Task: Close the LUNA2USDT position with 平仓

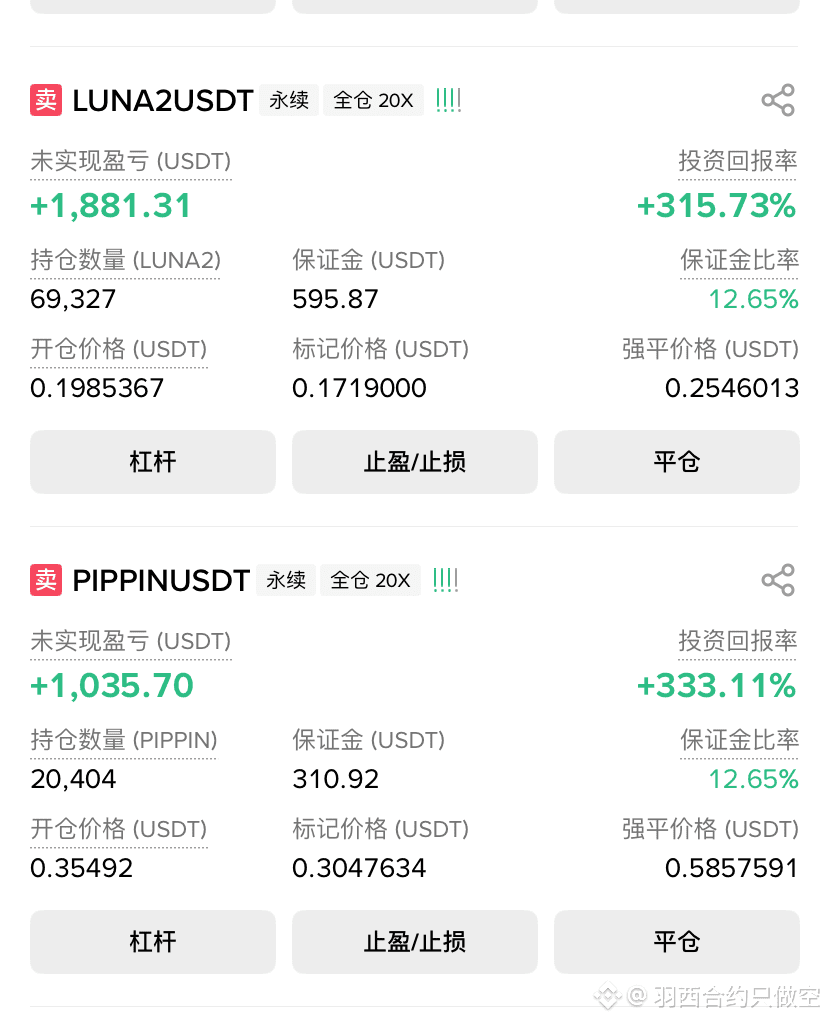Action: (677, 461)
